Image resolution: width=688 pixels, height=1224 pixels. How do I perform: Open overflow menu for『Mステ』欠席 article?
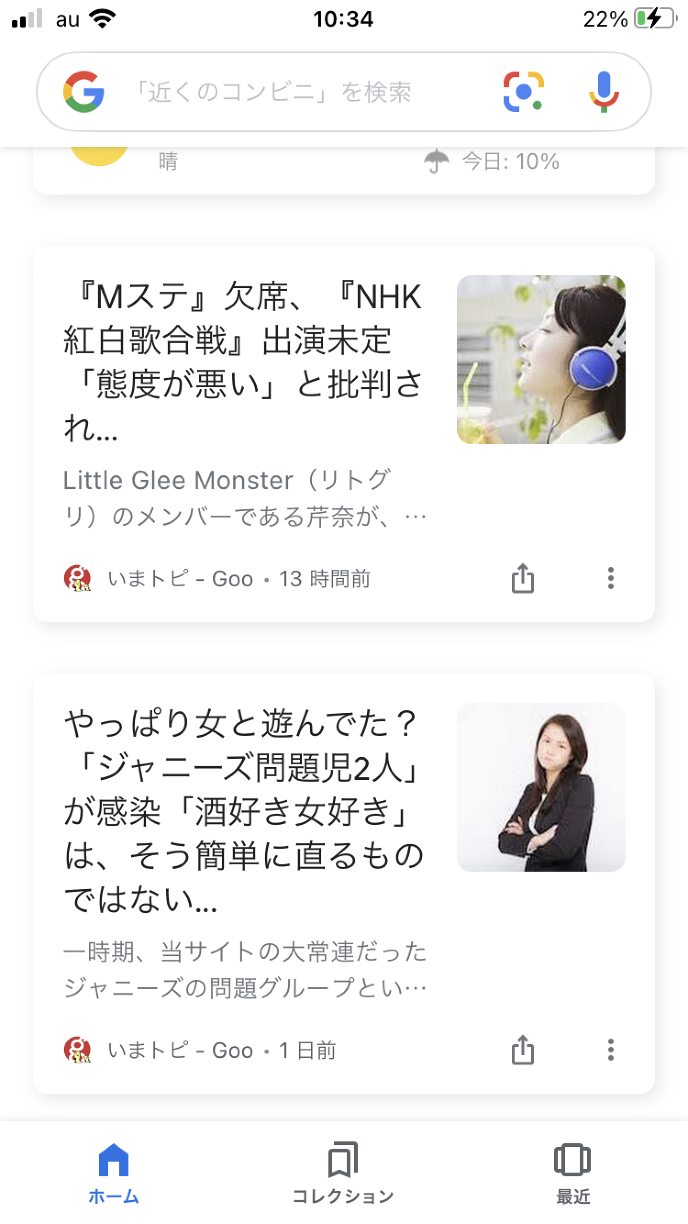(610, 578)
